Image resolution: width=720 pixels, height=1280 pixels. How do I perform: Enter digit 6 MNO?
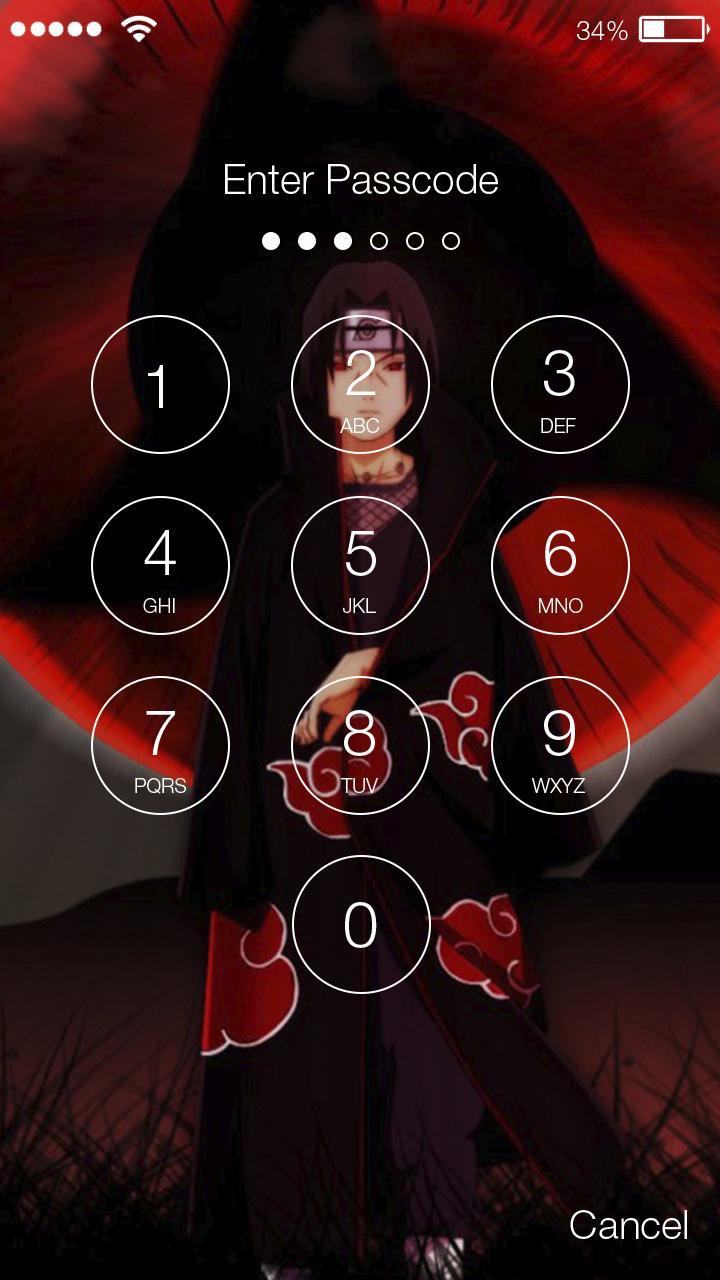560,565
